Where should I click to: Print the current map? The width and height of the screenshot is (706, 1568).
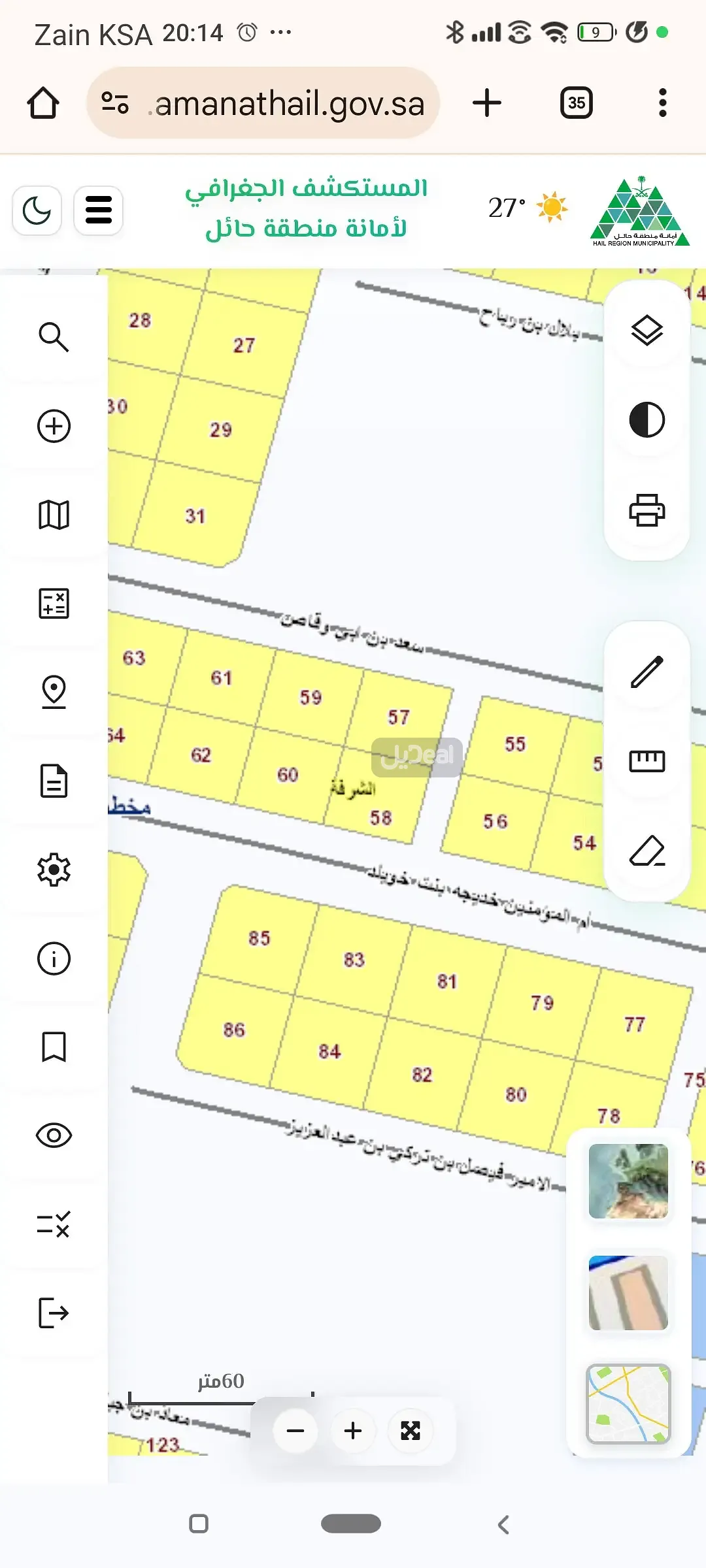(x=647, y=510)
